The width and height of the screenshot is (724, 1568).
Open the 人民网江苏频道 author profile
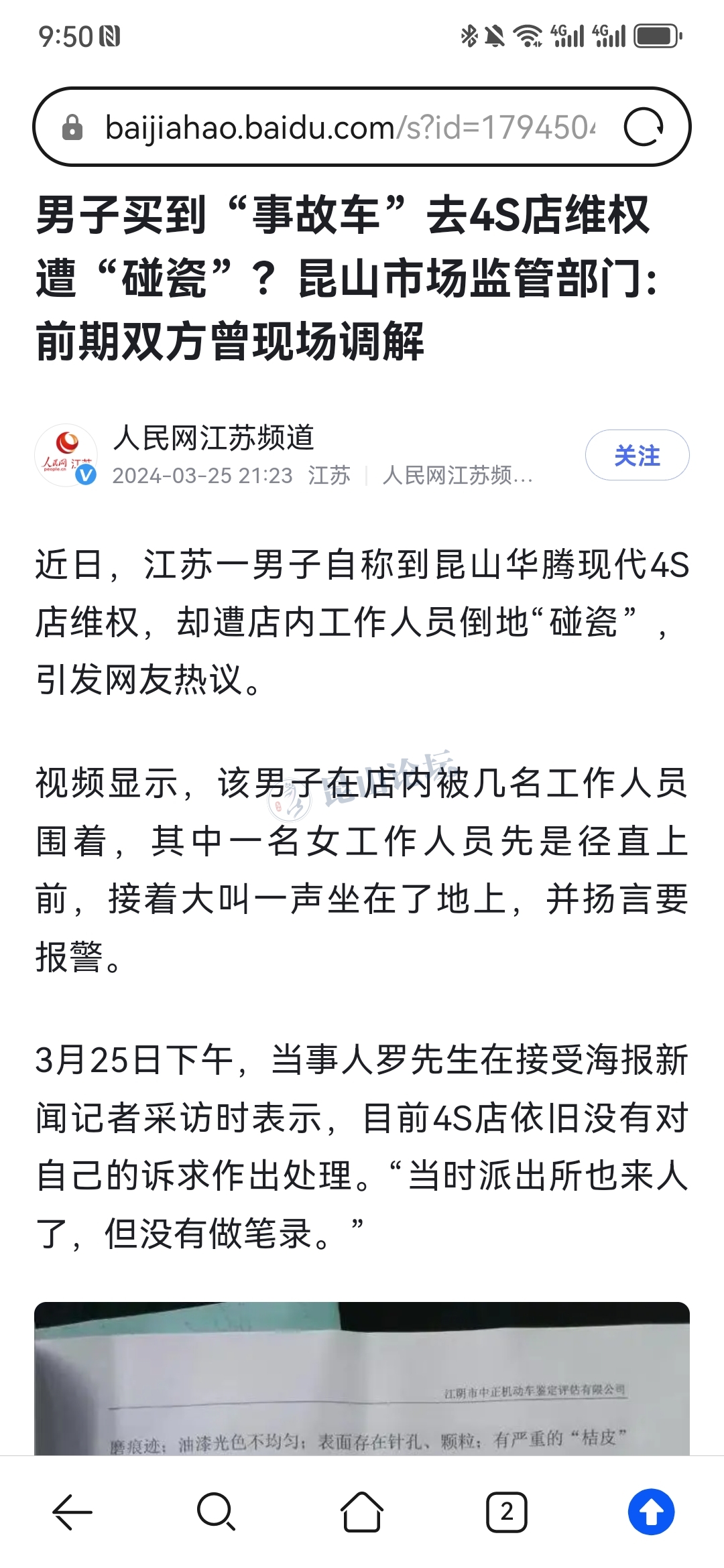click(x=213, y=438)
